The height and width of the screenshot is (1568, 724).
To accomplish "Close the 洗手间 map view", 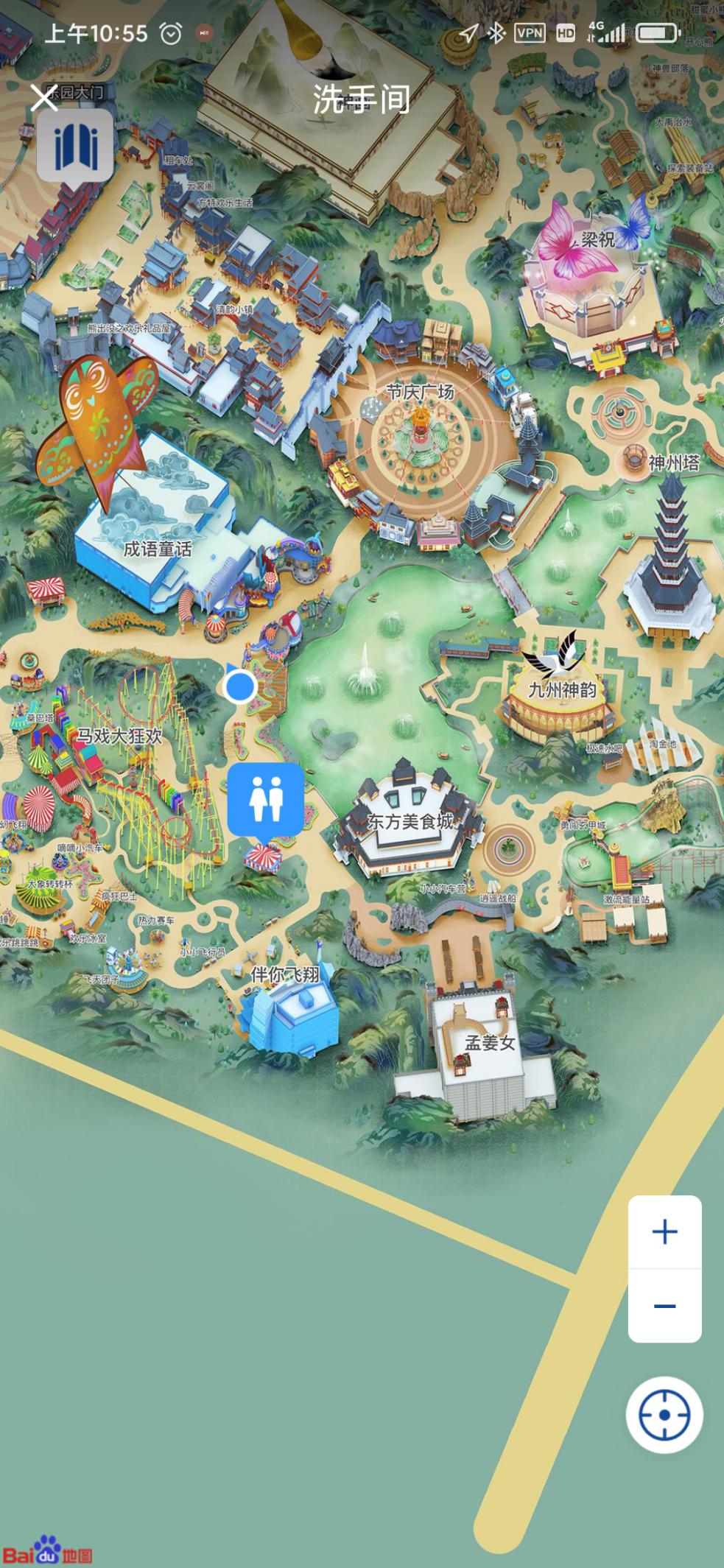I will [44, 97].
